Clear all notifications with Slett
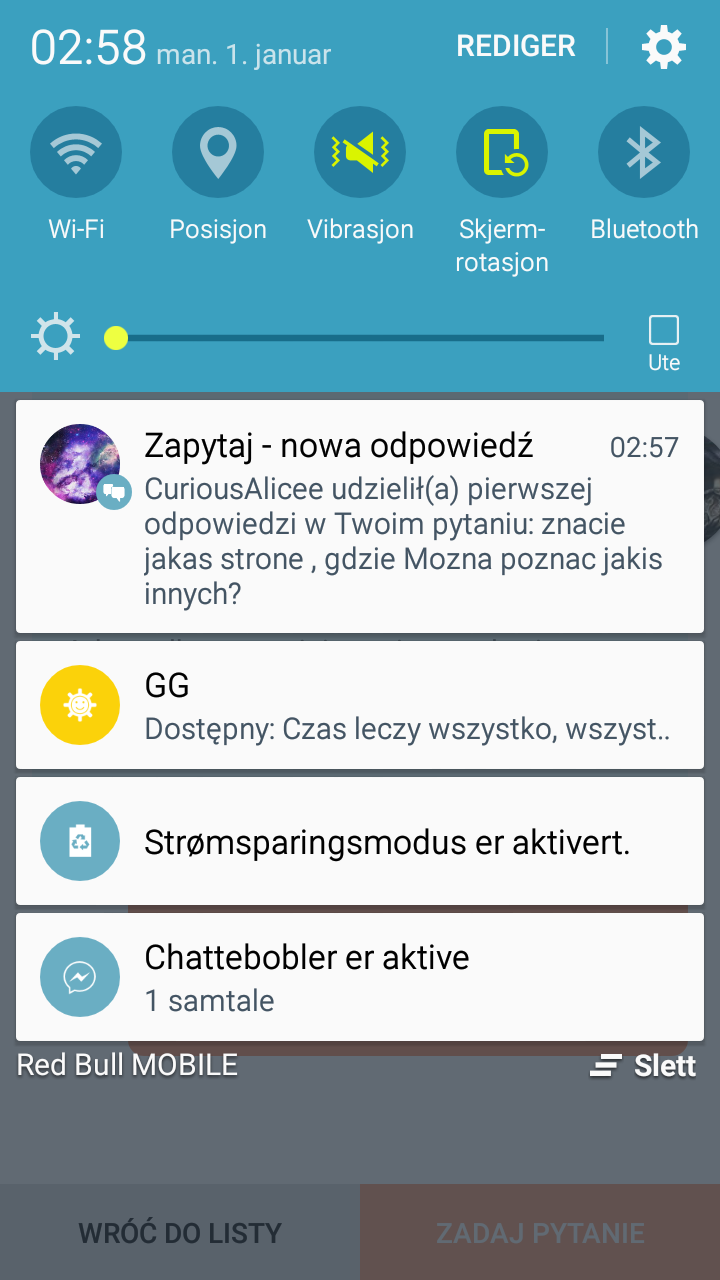Viewport: 720px width, 1280px height. point(643,1066)
